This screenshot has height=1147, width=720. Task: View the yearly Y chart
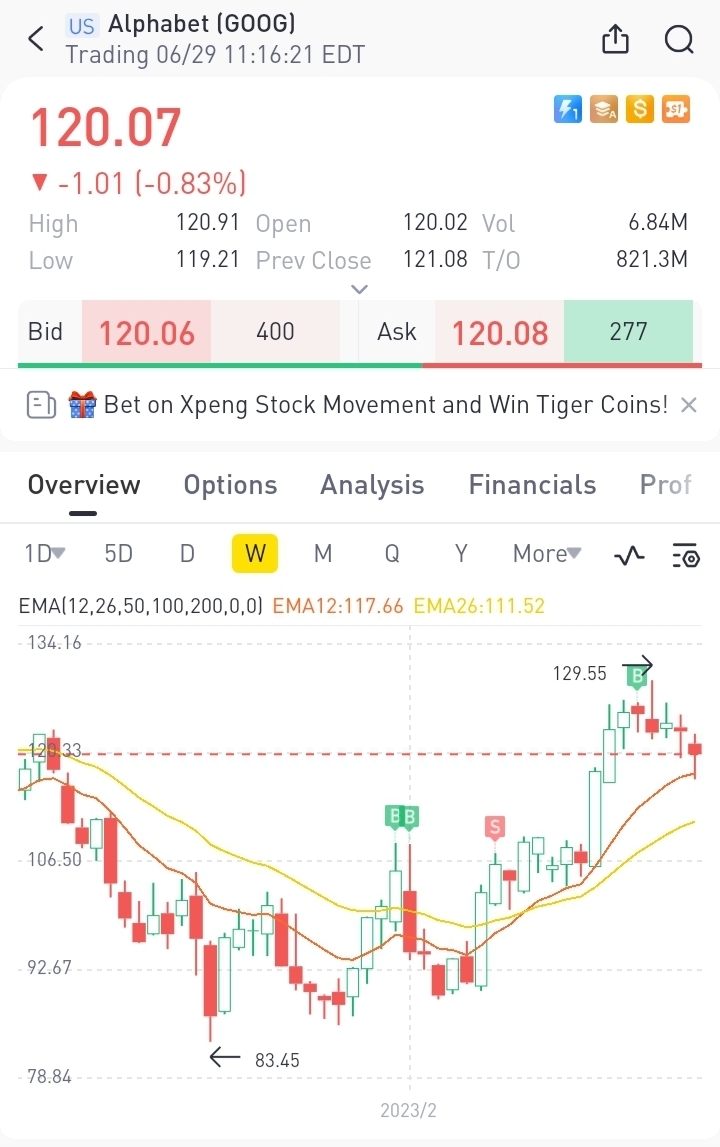click(461, 553)
